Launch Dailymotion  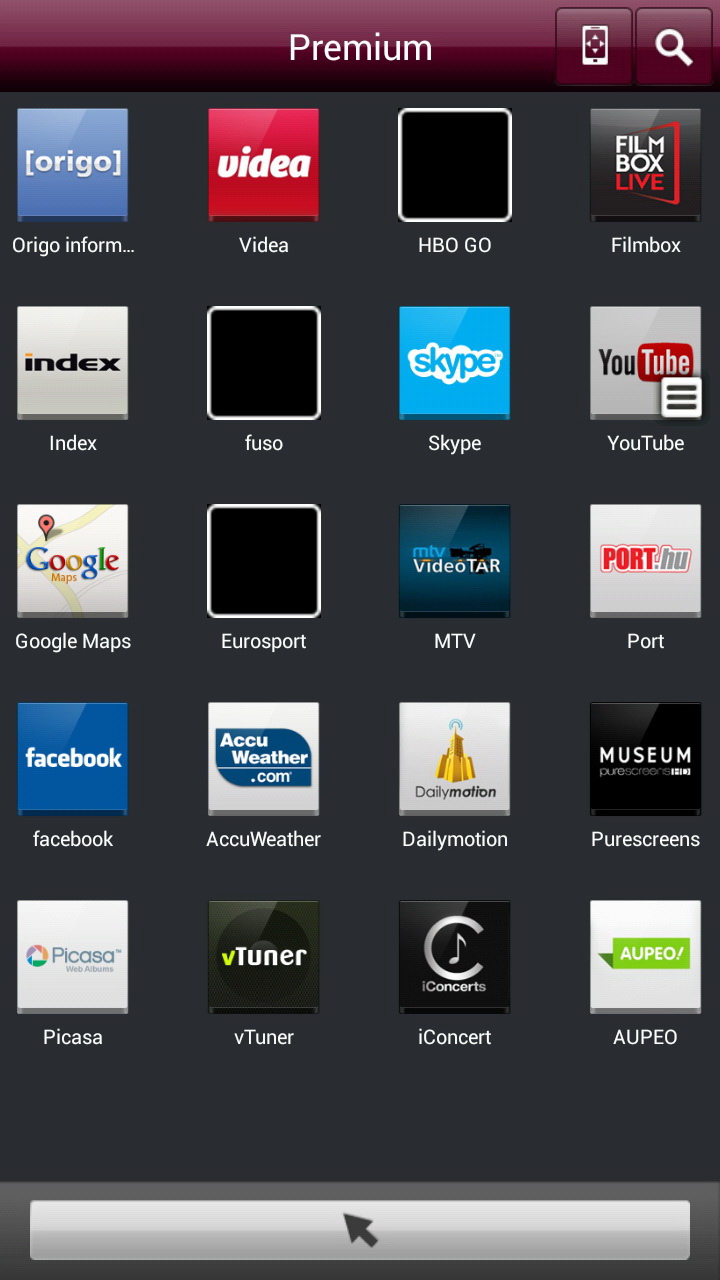tap(455, 759)
